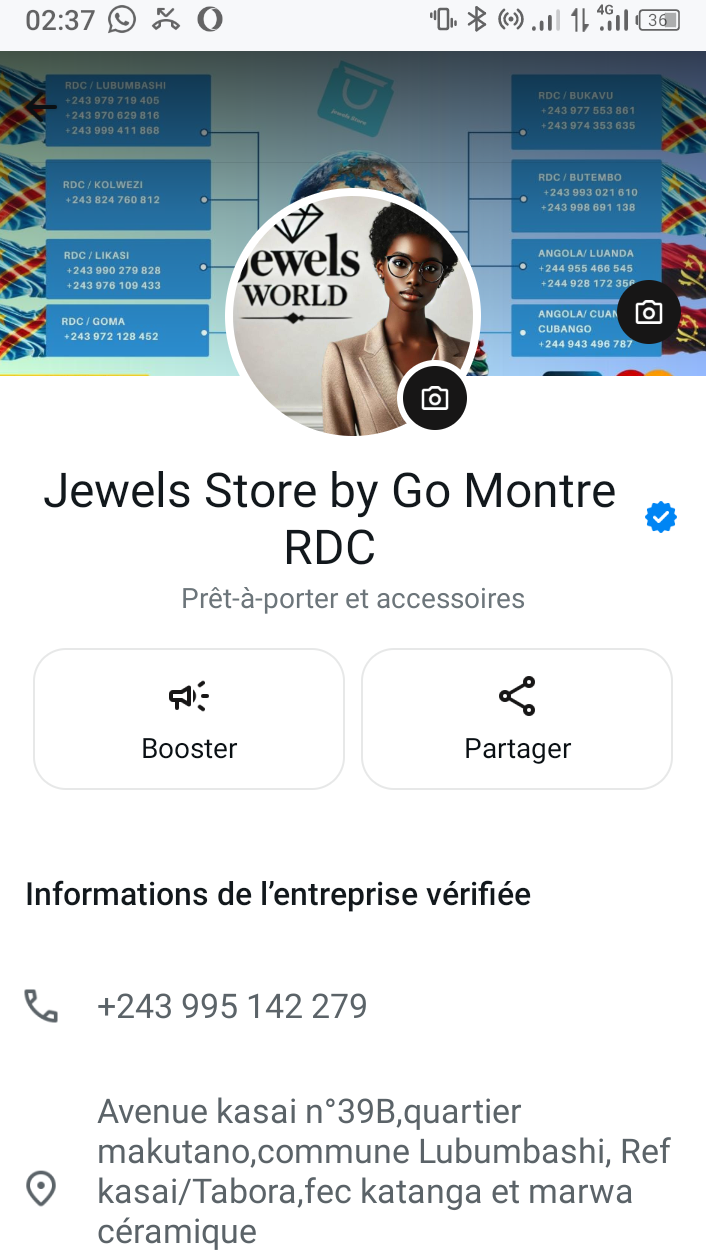The width and height of the screenshot is (706, 1255).
Task: Edit profile picture with the camera button
Action: 434,398
